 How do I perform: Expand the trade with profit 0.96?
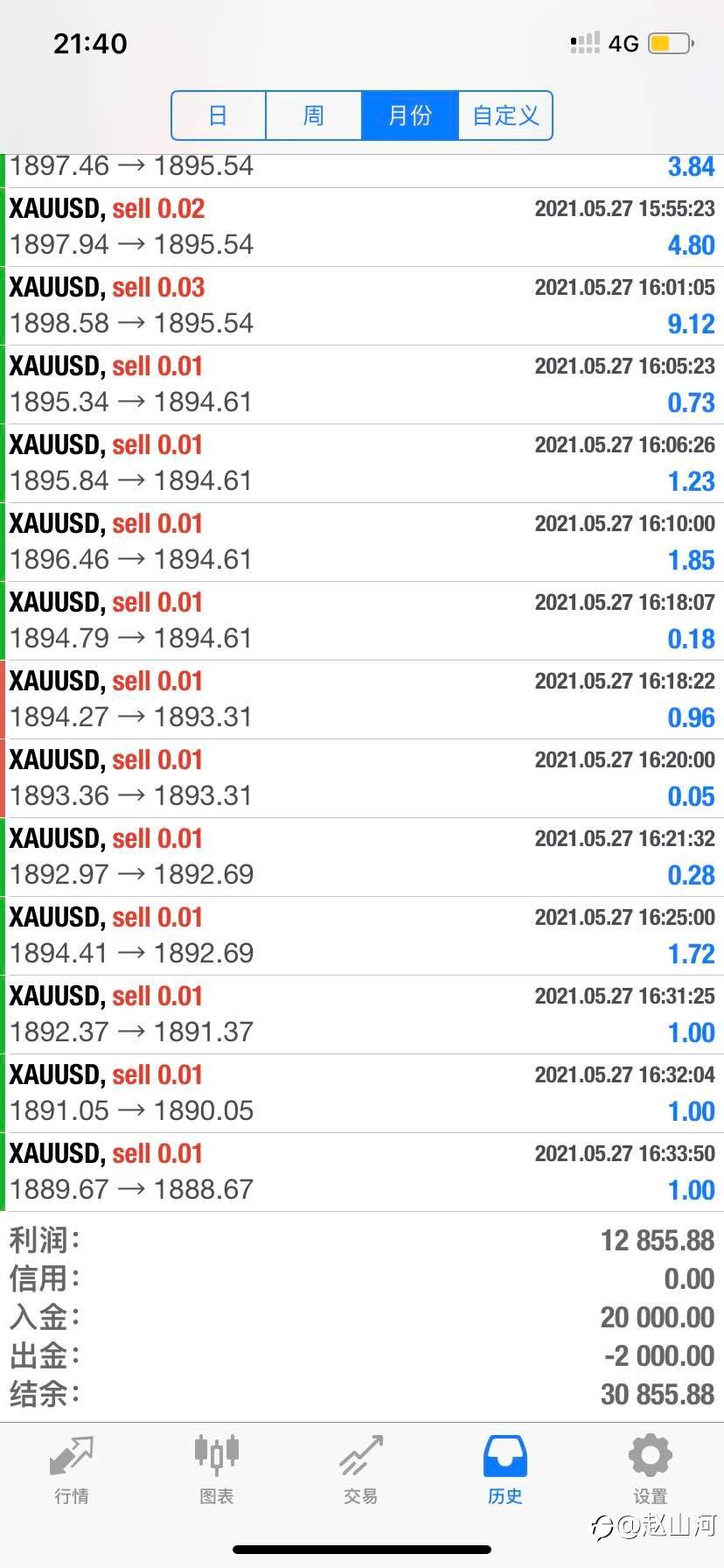tap(362, 700)
